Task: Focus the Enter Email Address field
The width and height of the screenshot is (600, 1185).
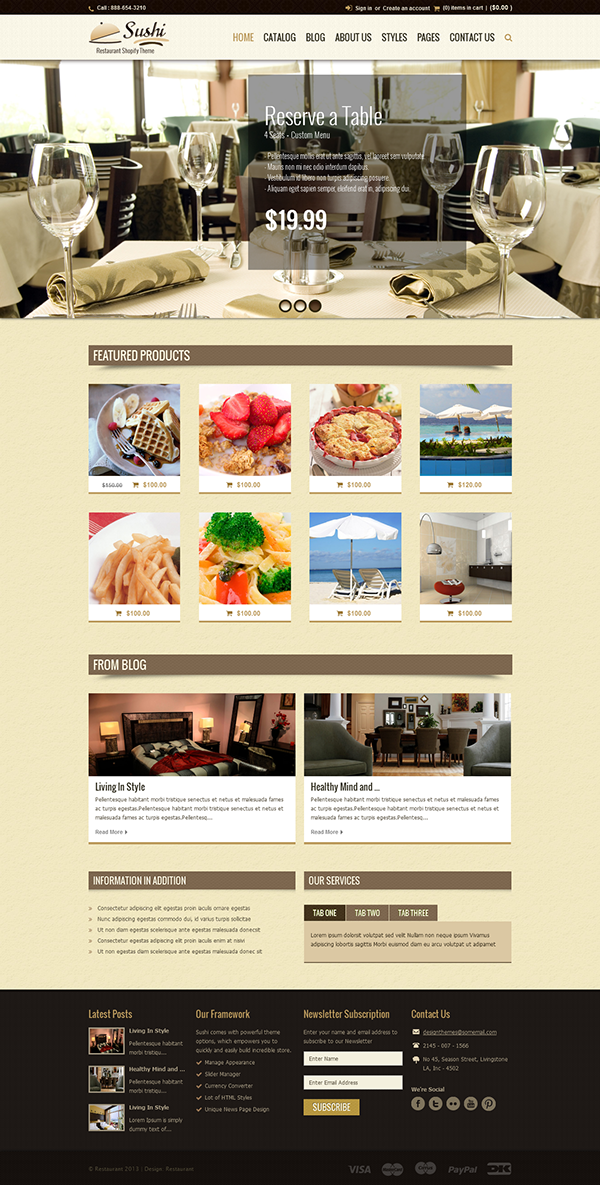Action: pos(353,1083)
